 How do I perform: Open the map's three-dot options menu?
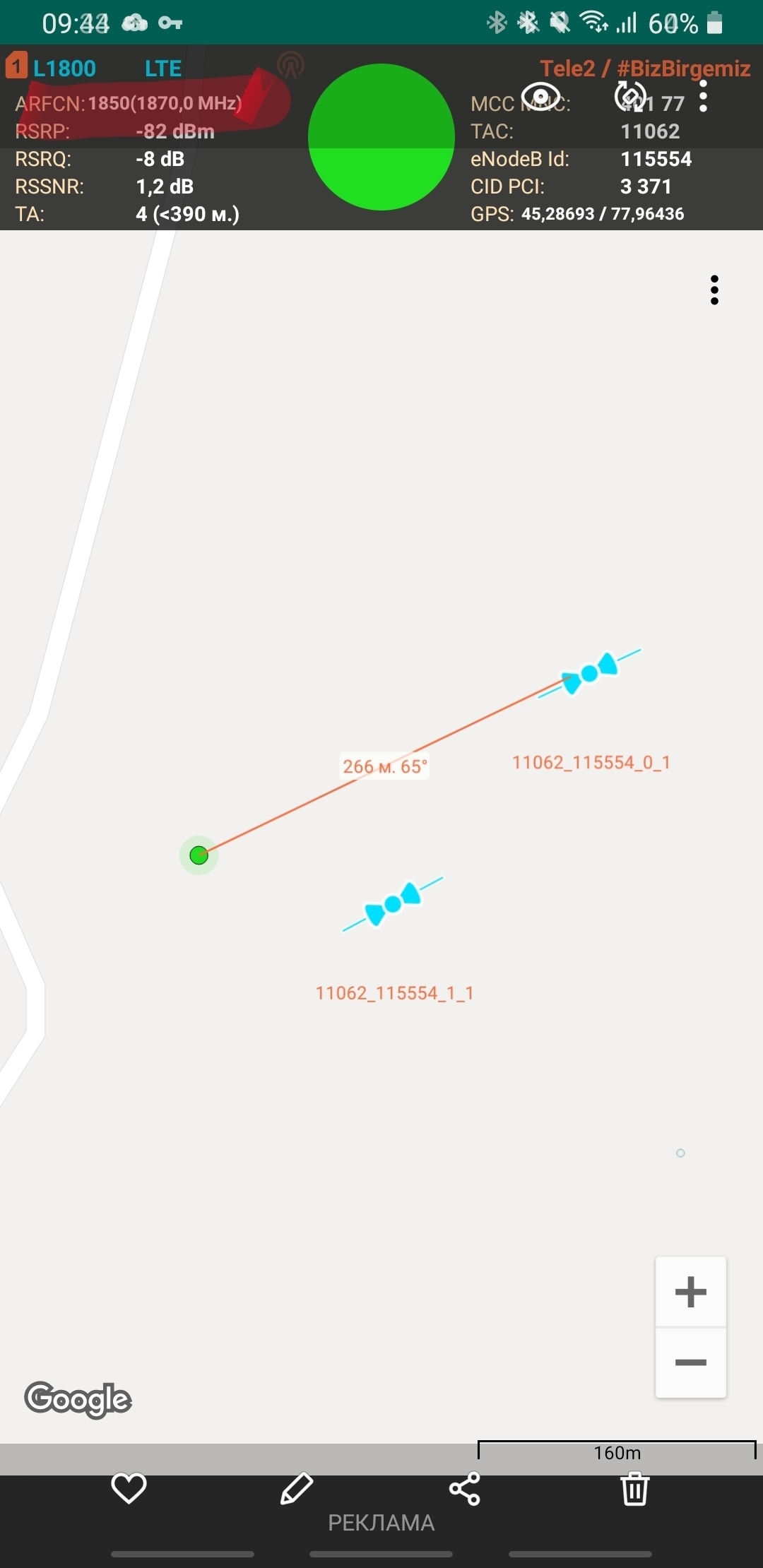click(714, 290)
